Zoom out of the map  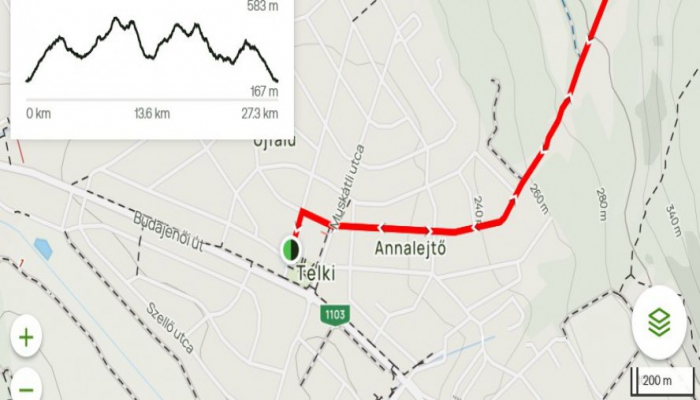tap(26, 389)
